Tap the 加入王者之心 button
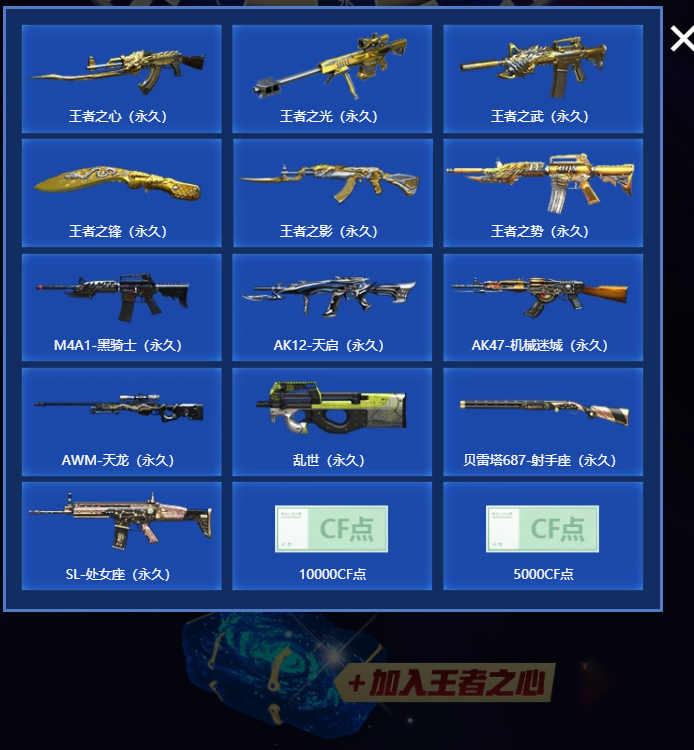The width and height of the screenshot is (694, 750). 445,683
